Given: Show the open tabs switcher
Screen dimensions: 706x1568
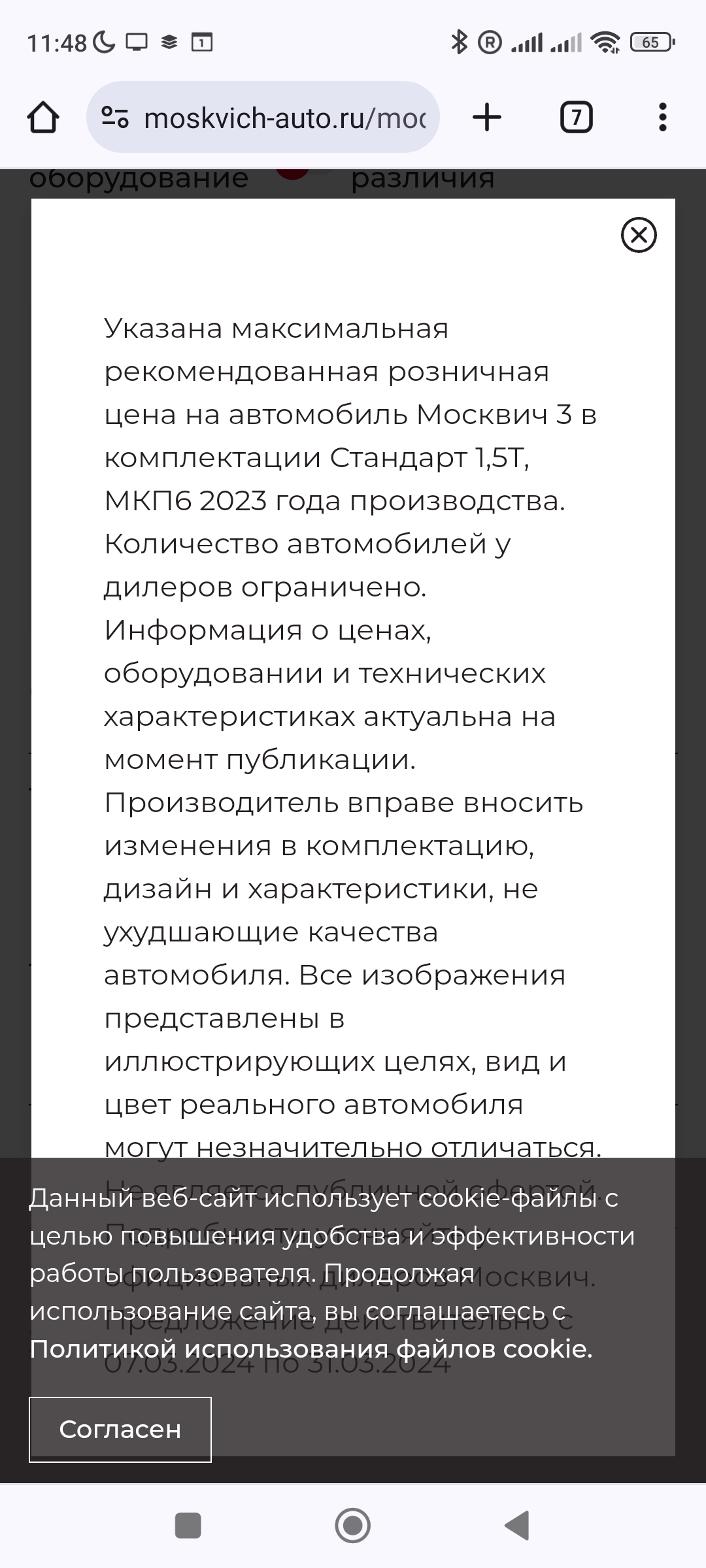Looking at the screenshot, I should tap(576, 118).
